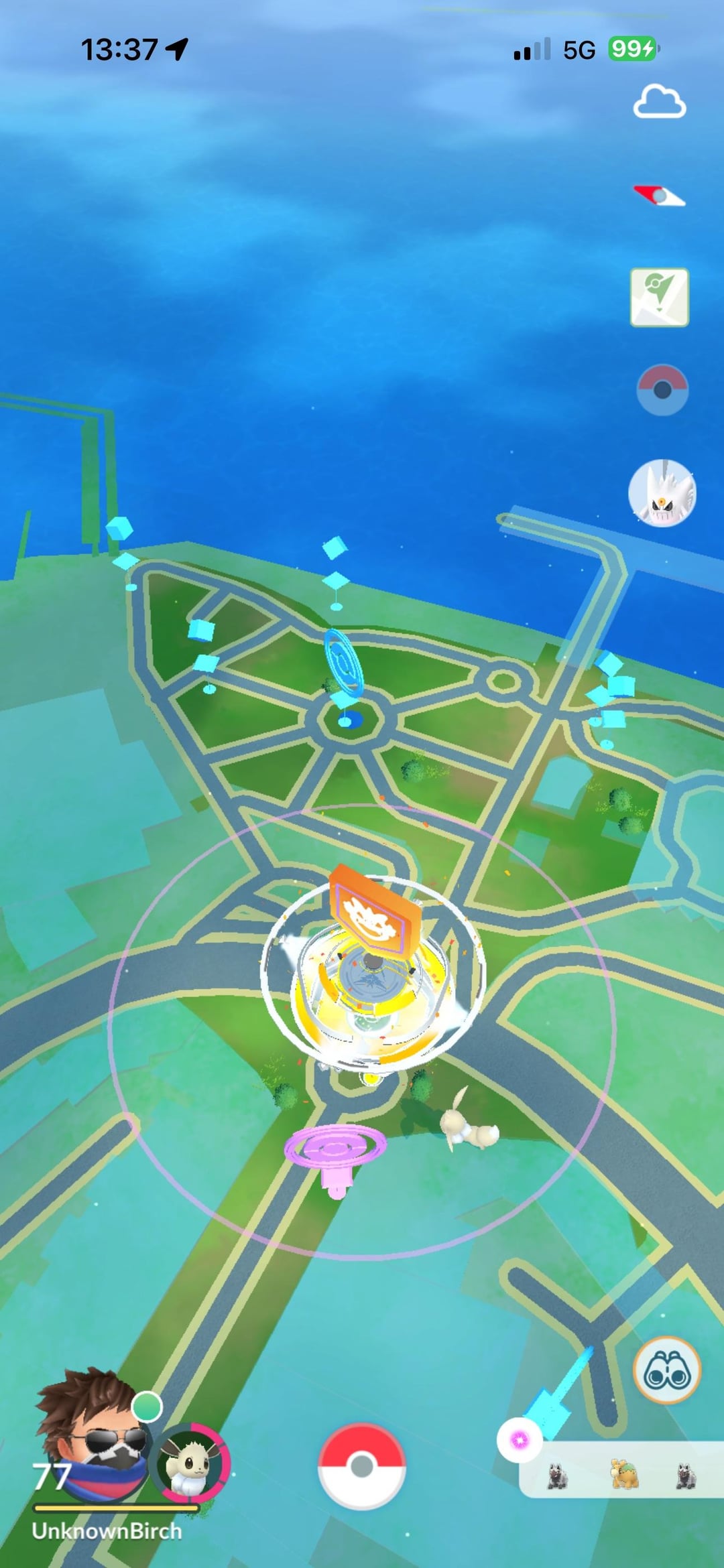The width and height of the screenshot is (724, 1568).
Task: Open the research binoculars button
Action: (x=666, y=1370)
